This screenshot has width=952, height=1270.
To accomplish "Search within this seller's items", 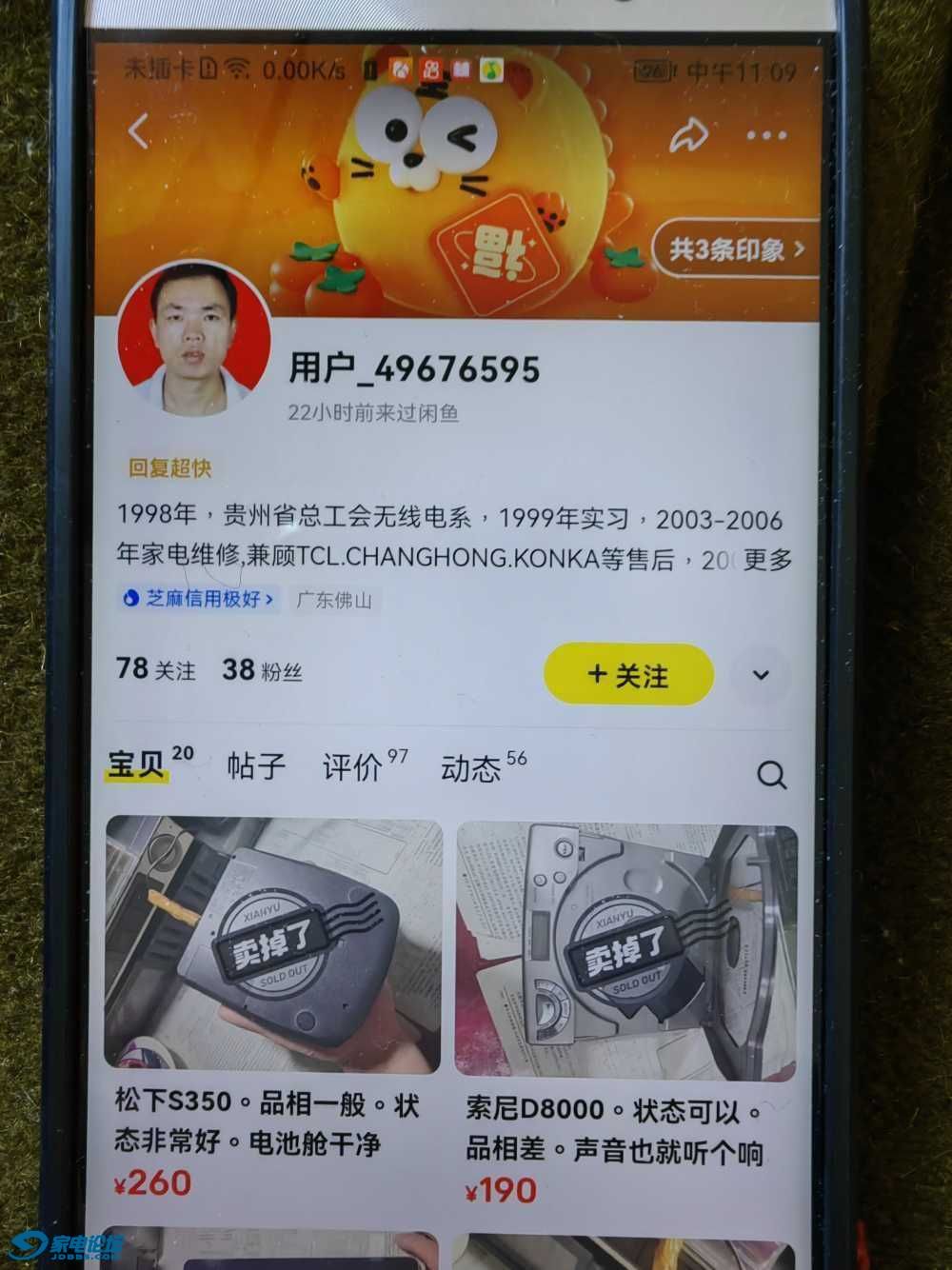I will [x=771, y=775].
